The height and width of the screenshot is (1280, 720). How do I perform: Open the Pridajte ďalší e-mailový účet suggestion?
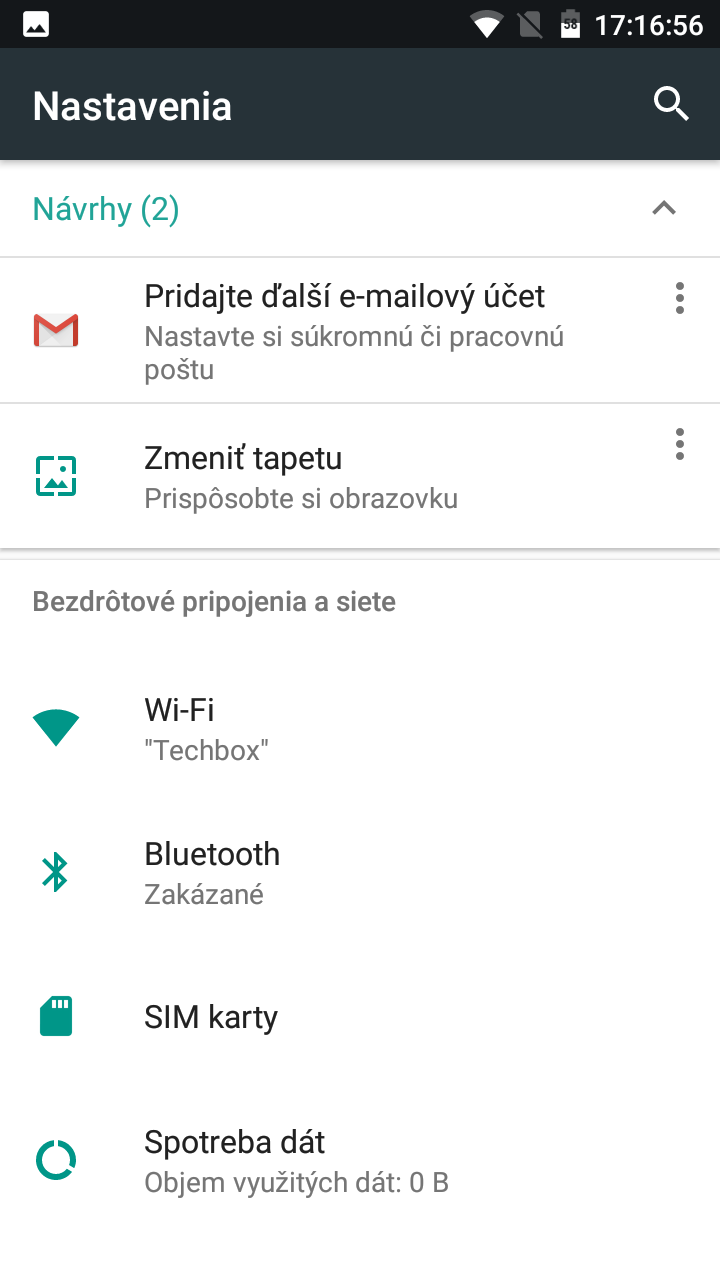coord(360,330)
